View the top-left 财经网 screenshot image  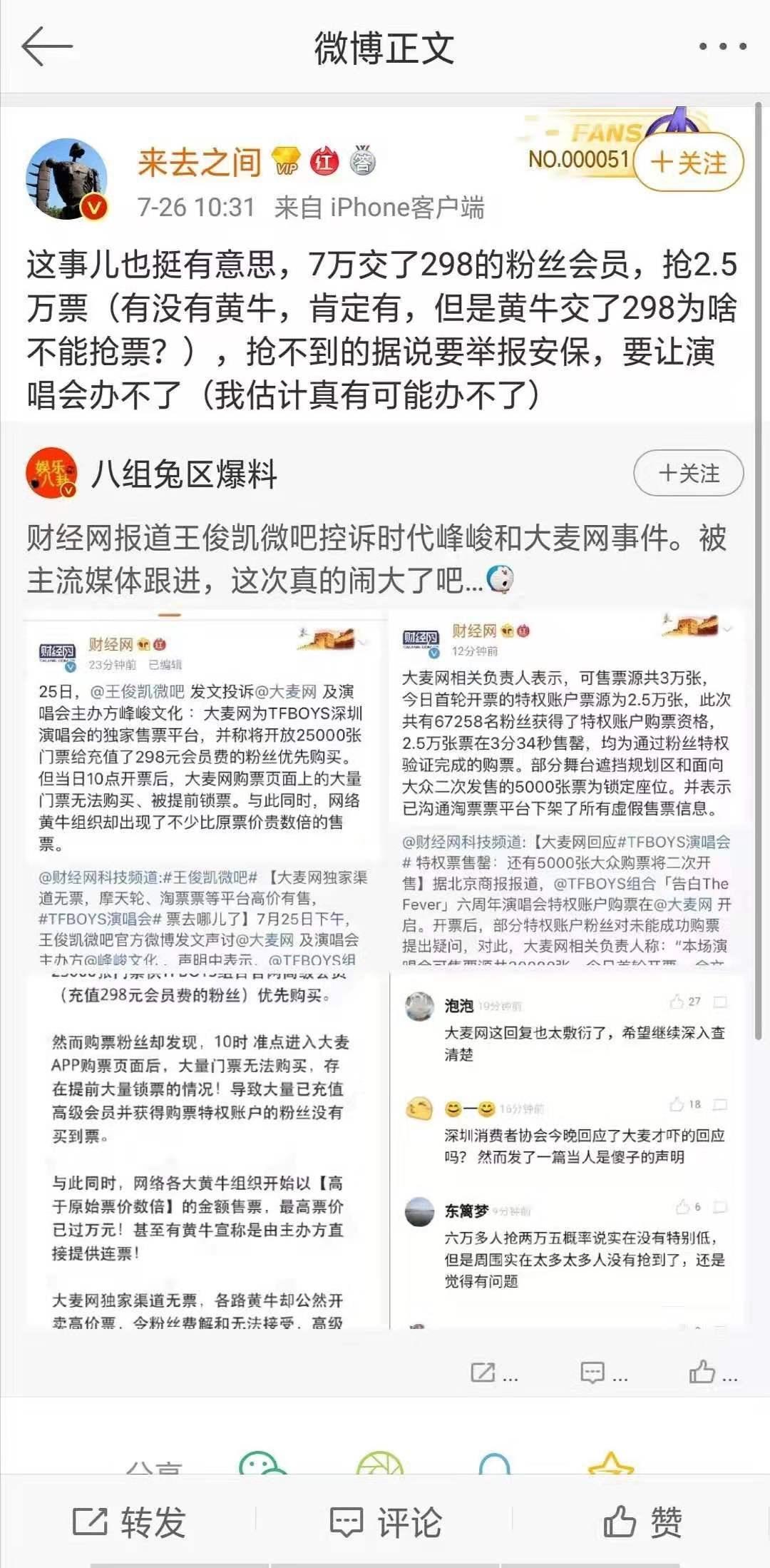pos(205,788)
